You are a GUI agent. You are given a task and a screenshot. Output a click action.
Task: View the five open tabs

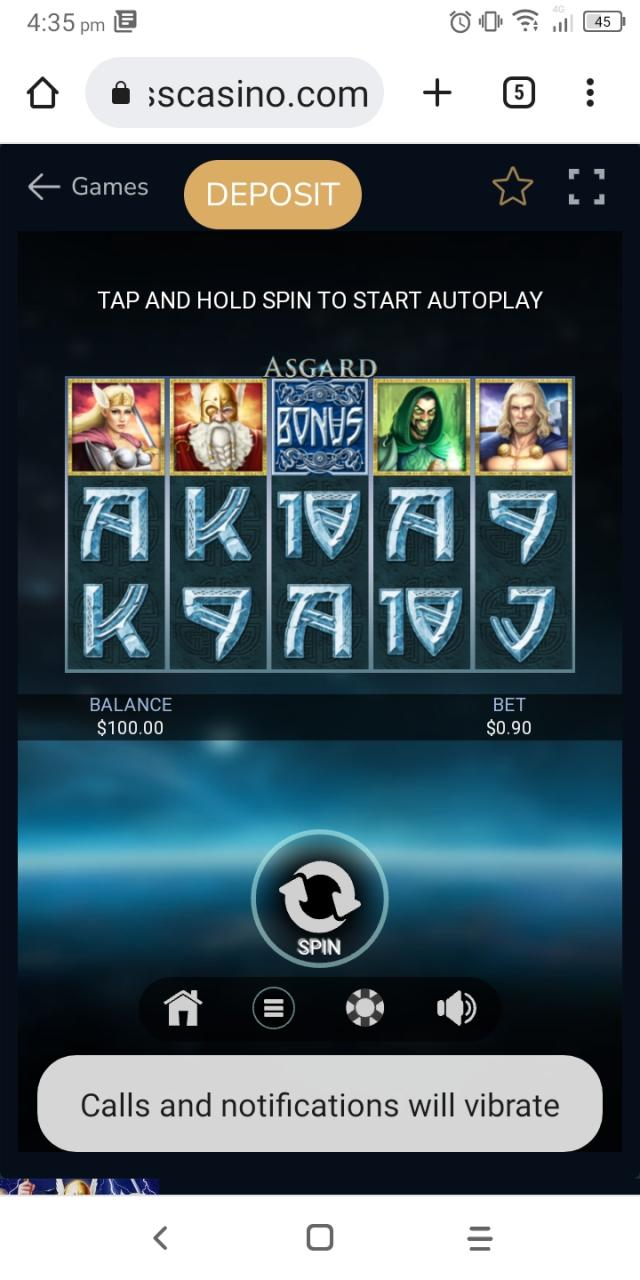click(518, 93)
